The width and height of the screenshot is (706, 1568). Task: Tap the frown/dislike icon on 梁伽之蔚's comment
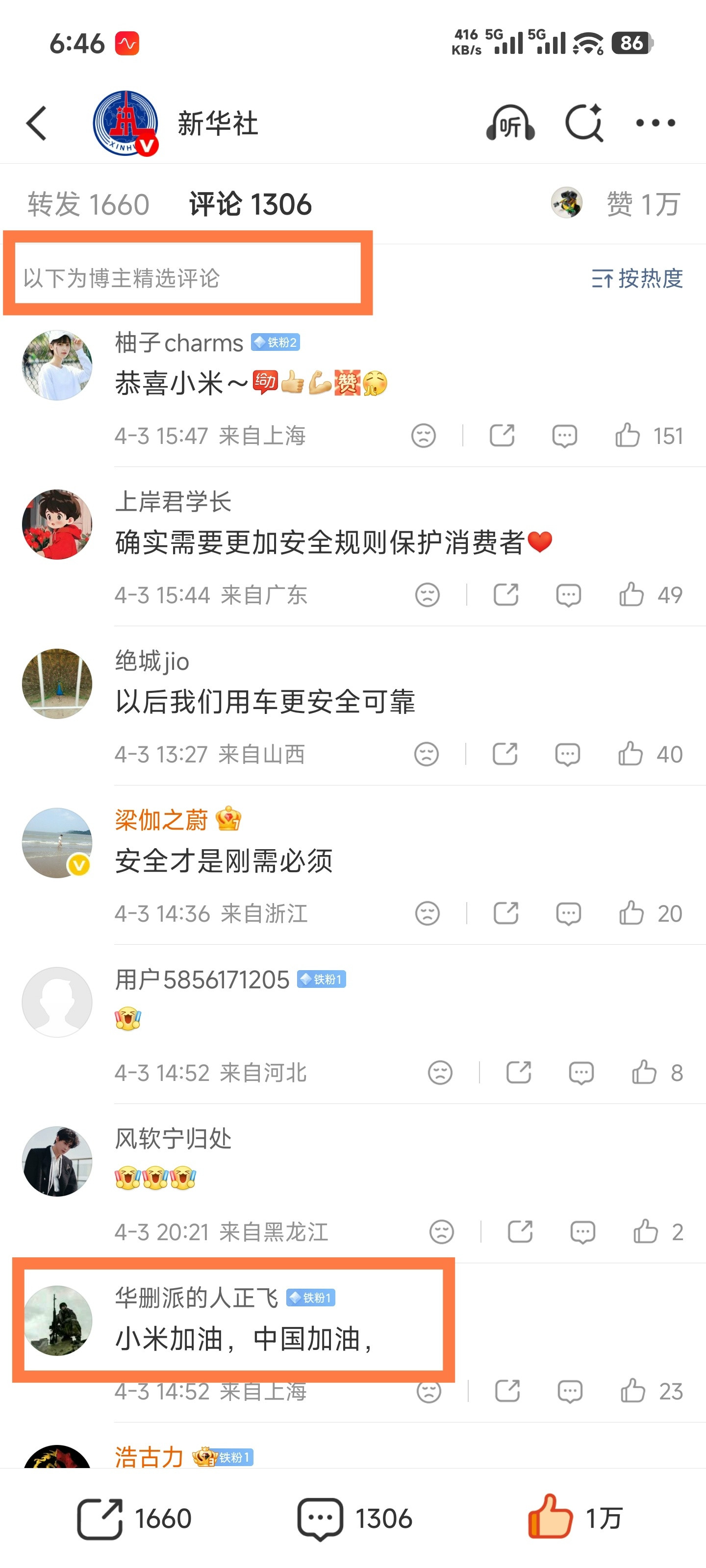click(x=428, y=914)
